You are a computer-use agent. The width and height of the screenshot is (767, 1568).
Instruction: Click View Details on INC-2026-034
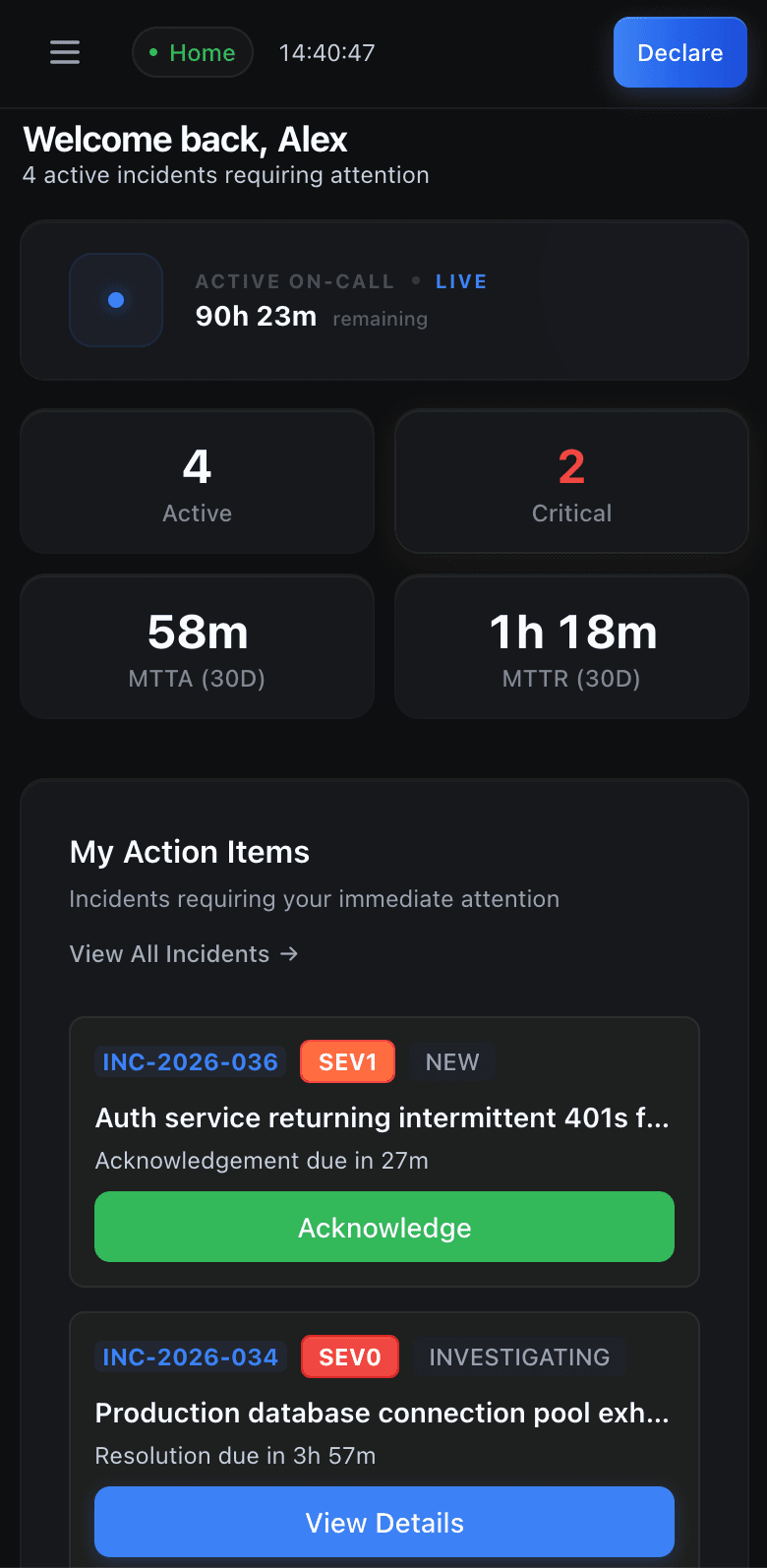(x=384, y=1522)
